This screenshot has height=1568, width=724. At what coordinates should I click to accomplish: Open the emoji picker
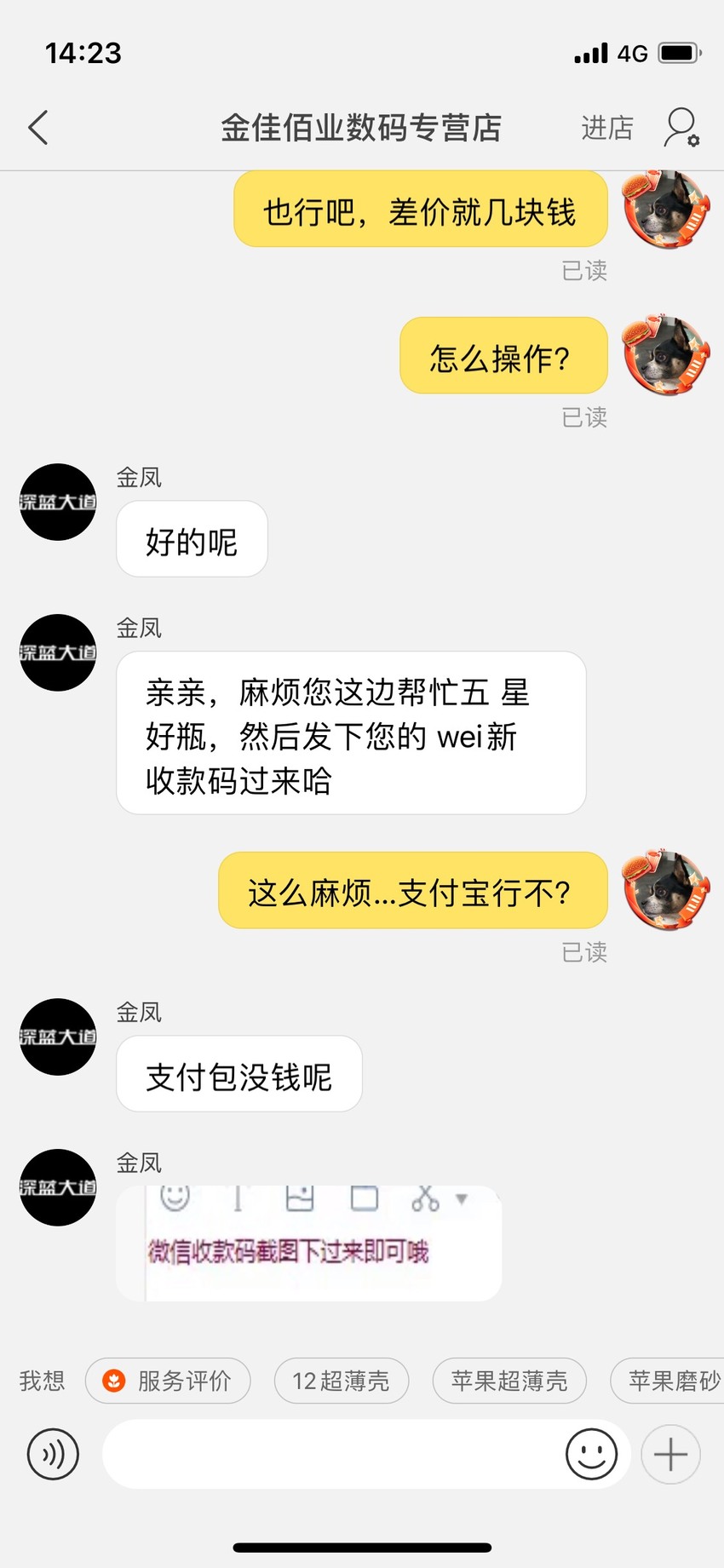coord(591,1454)
